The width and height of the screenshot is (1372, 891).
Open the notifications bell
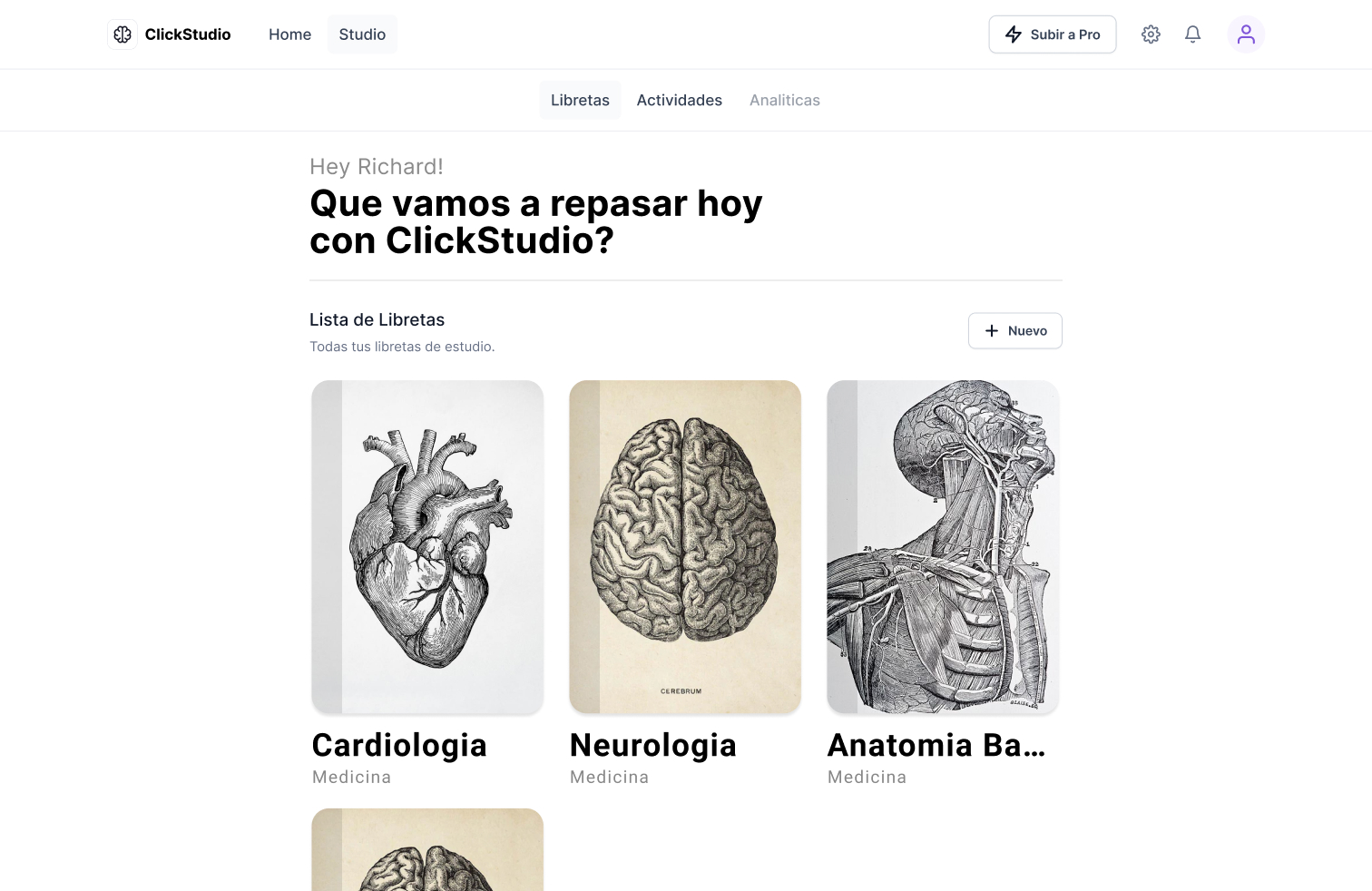tap(1192, 34)
